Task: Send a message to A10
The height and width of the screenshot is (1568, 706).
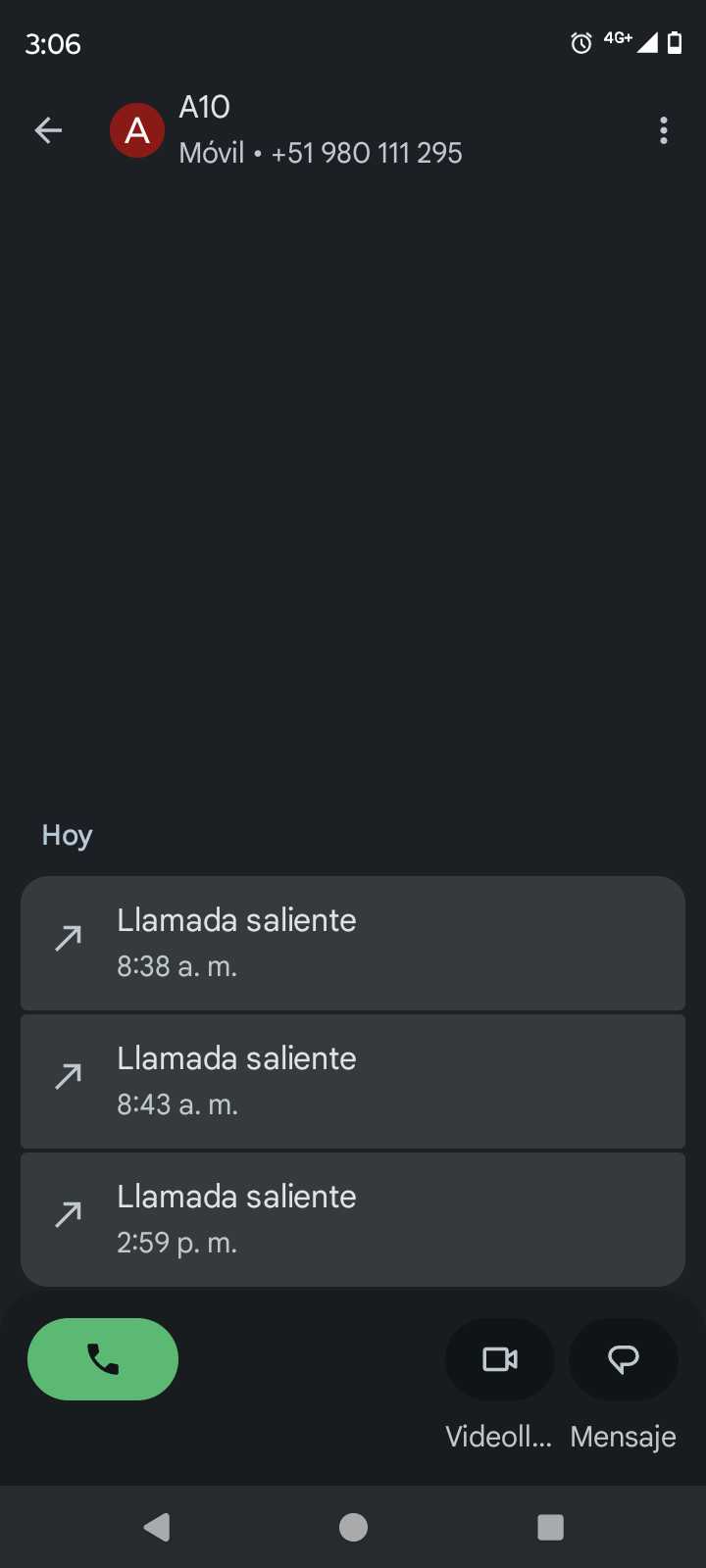Action: pyautogui.click(x=624, y=1359)
